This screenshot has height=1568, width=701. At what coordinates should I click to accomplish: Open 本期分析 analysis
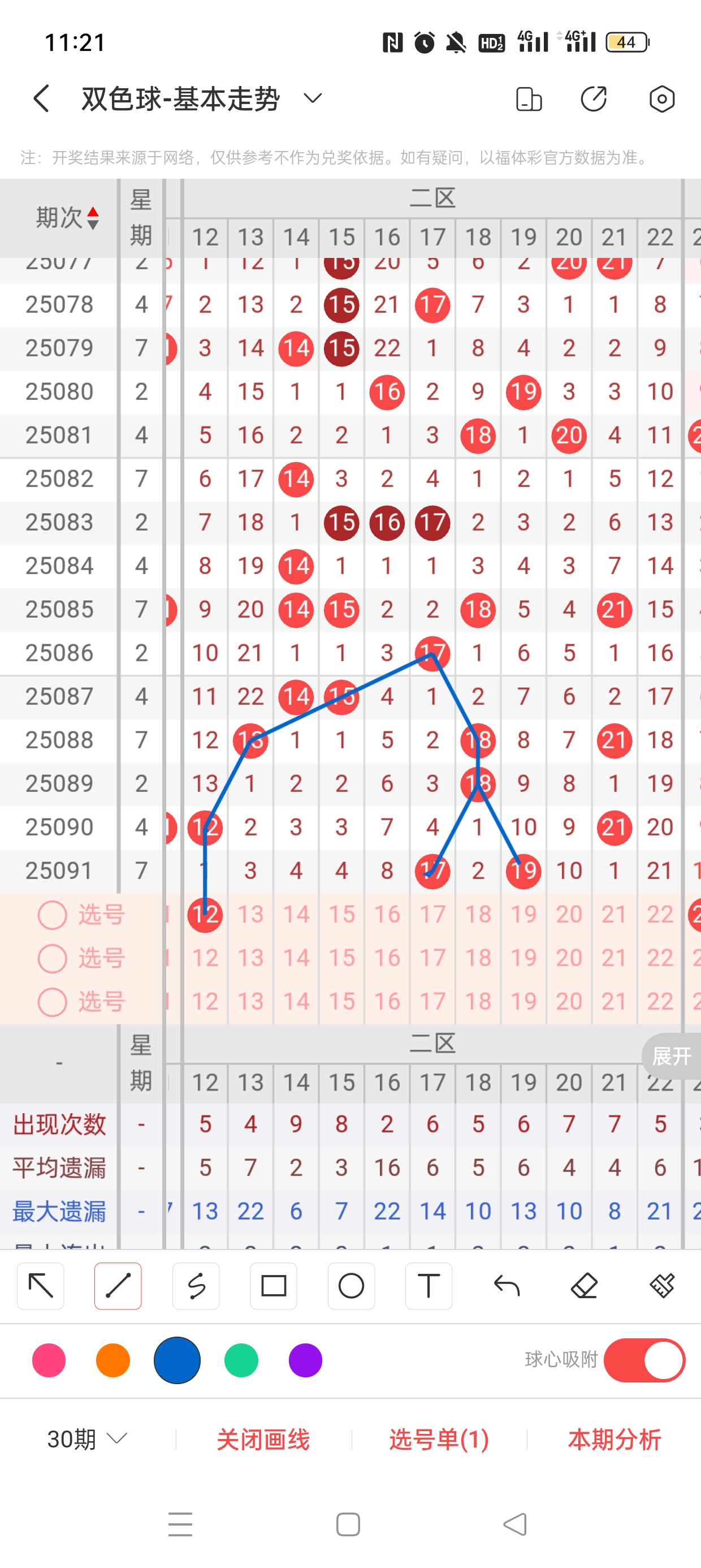coord(614,1439)
